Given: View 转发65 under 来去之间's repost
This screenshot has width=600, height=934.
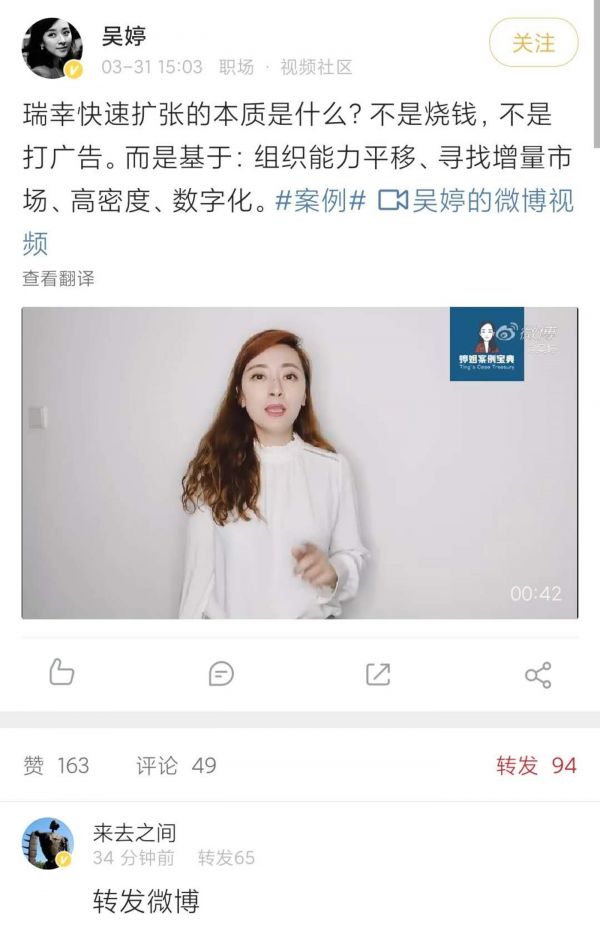Looking at the screenshot, I should point(226,858).
